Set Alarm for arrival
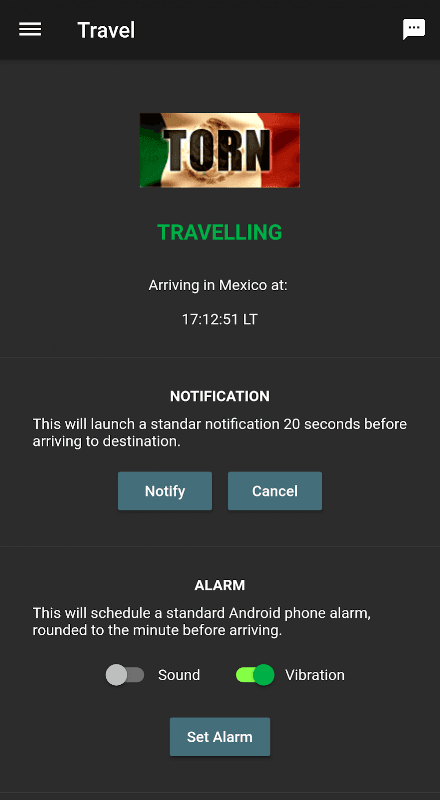Viewport: 440px width, 800px height. [x=220, y=737]
